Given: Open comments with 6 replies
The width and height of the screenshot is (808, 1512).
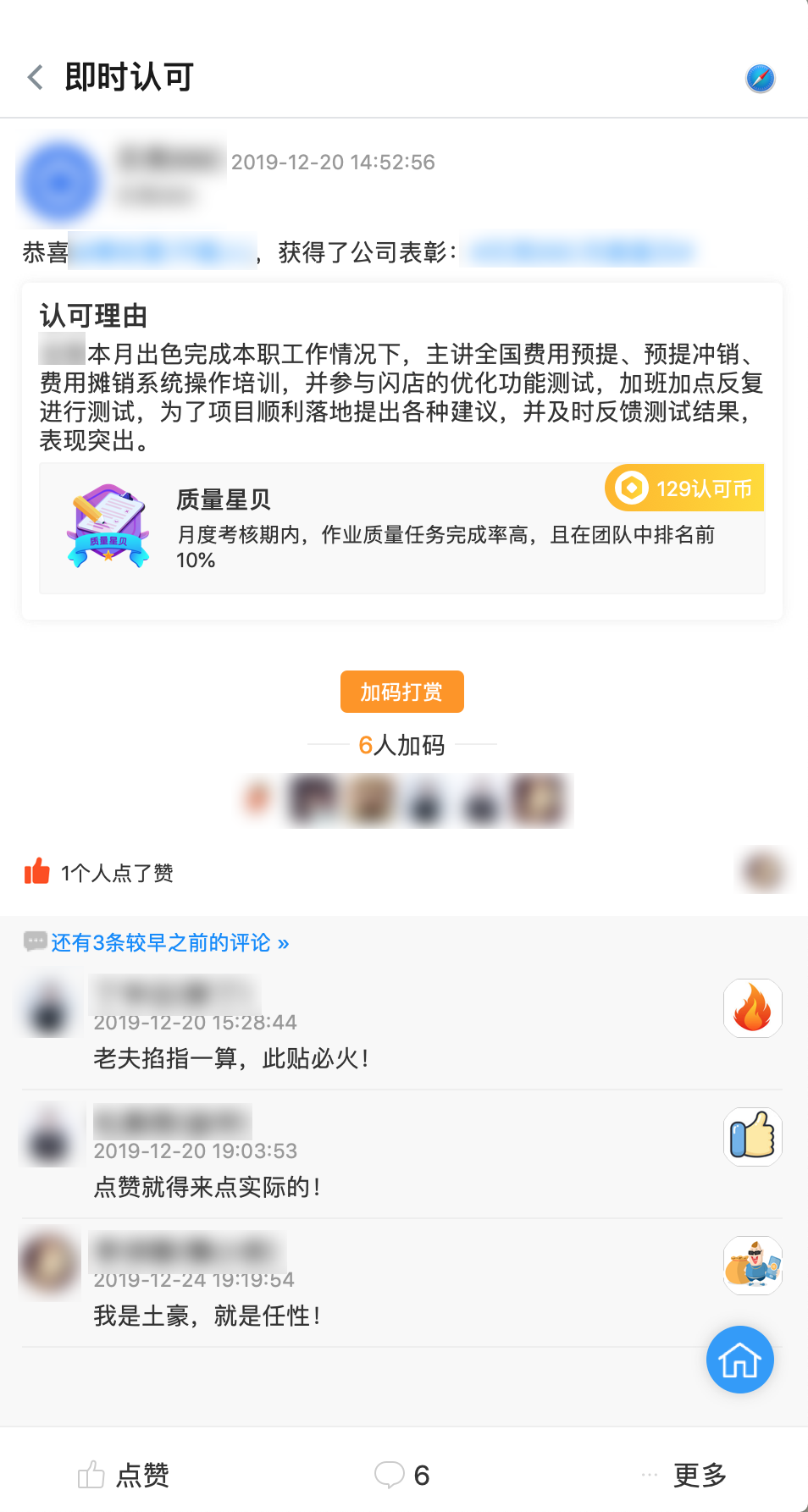Looking at the screenshot, I should (403, 1475).
